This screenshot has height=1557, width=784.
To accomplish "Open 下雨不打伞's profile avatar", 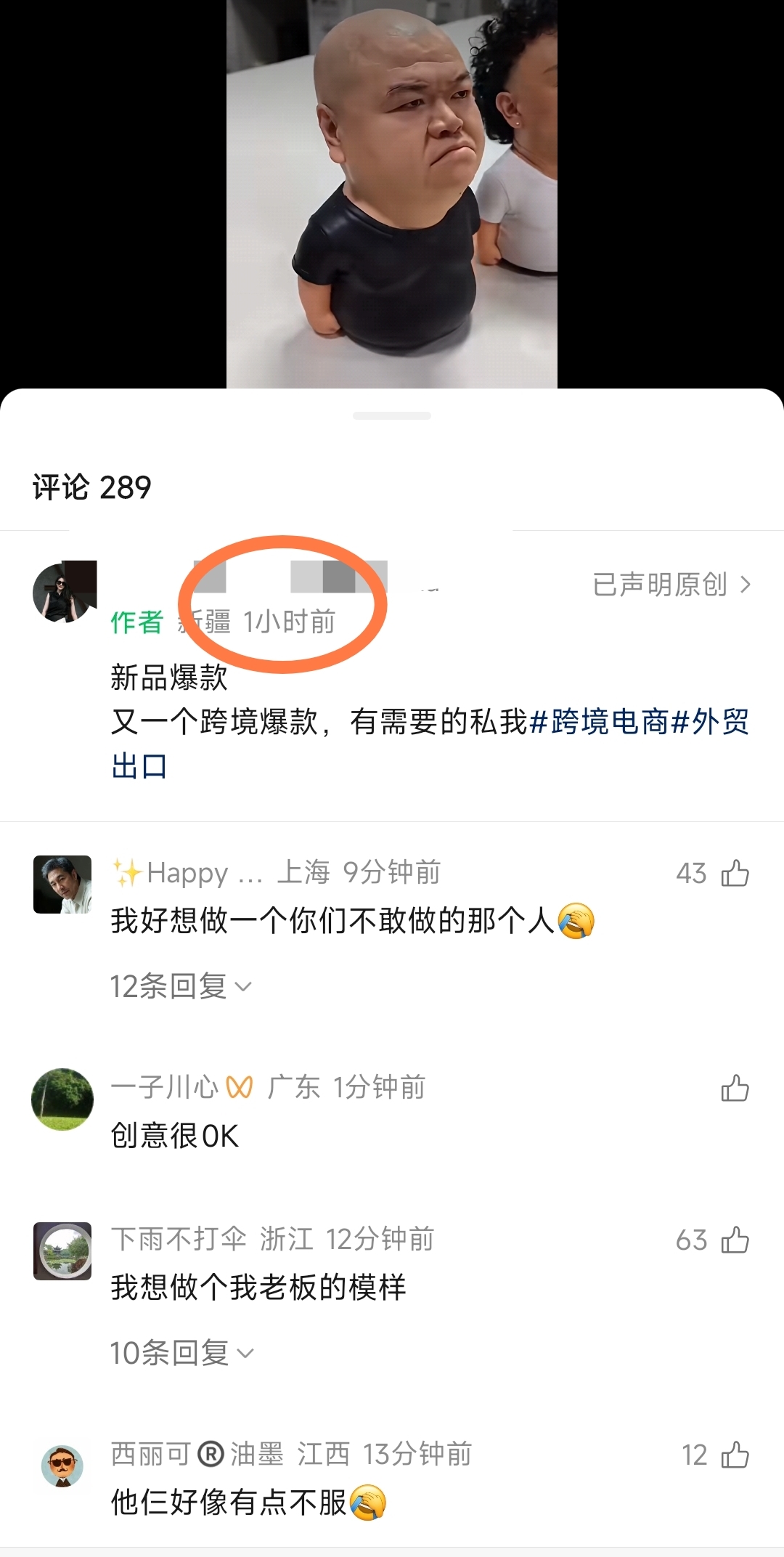I will pyautogui.click(x=62, y=1251).
